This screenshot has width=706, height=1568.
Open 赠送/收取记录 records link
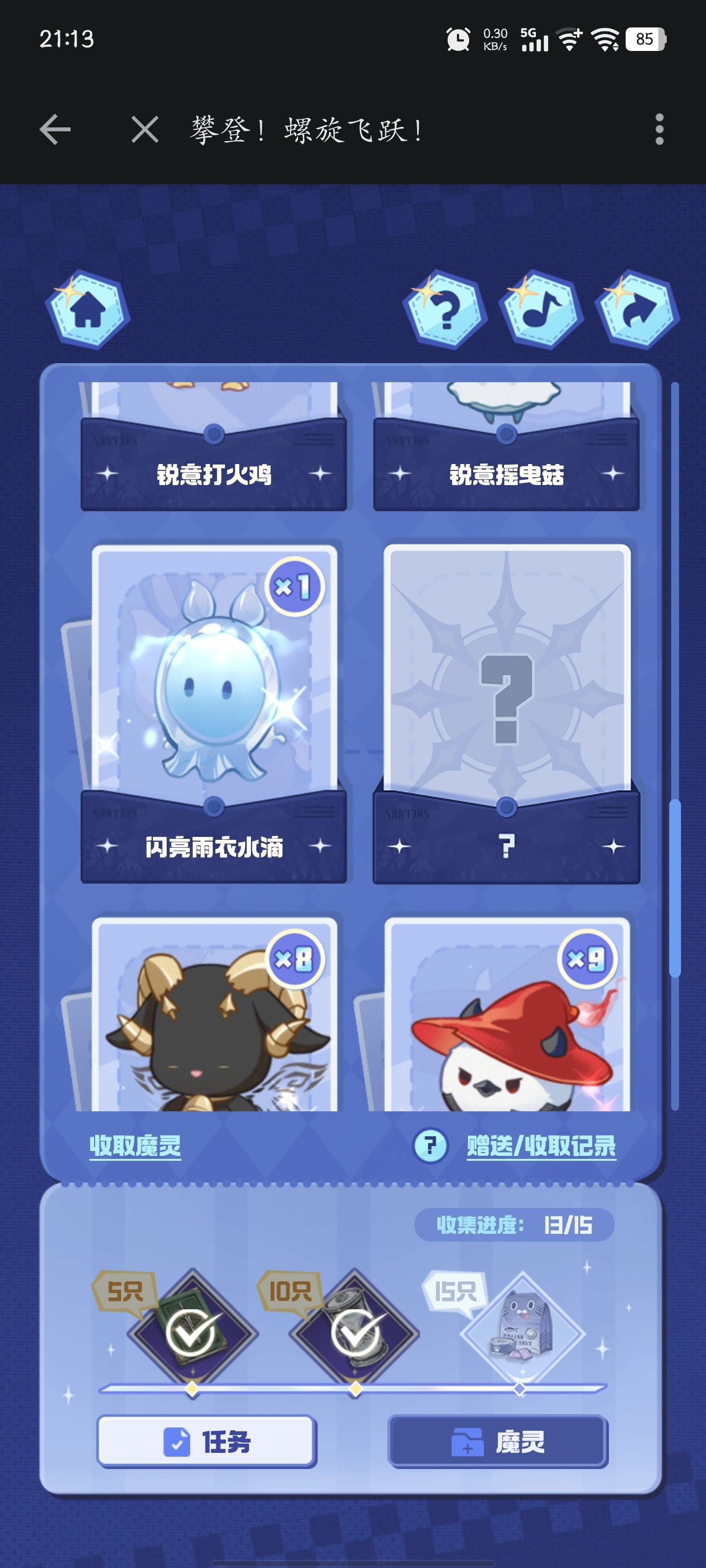pos(541,1146)
